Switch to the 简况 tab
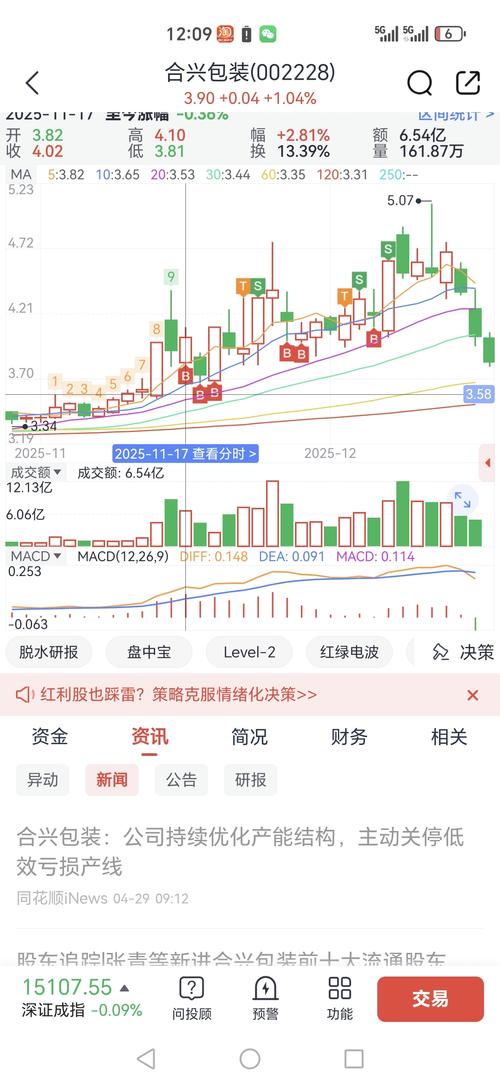Screen dimensions: 500x1085 (250, 737)
